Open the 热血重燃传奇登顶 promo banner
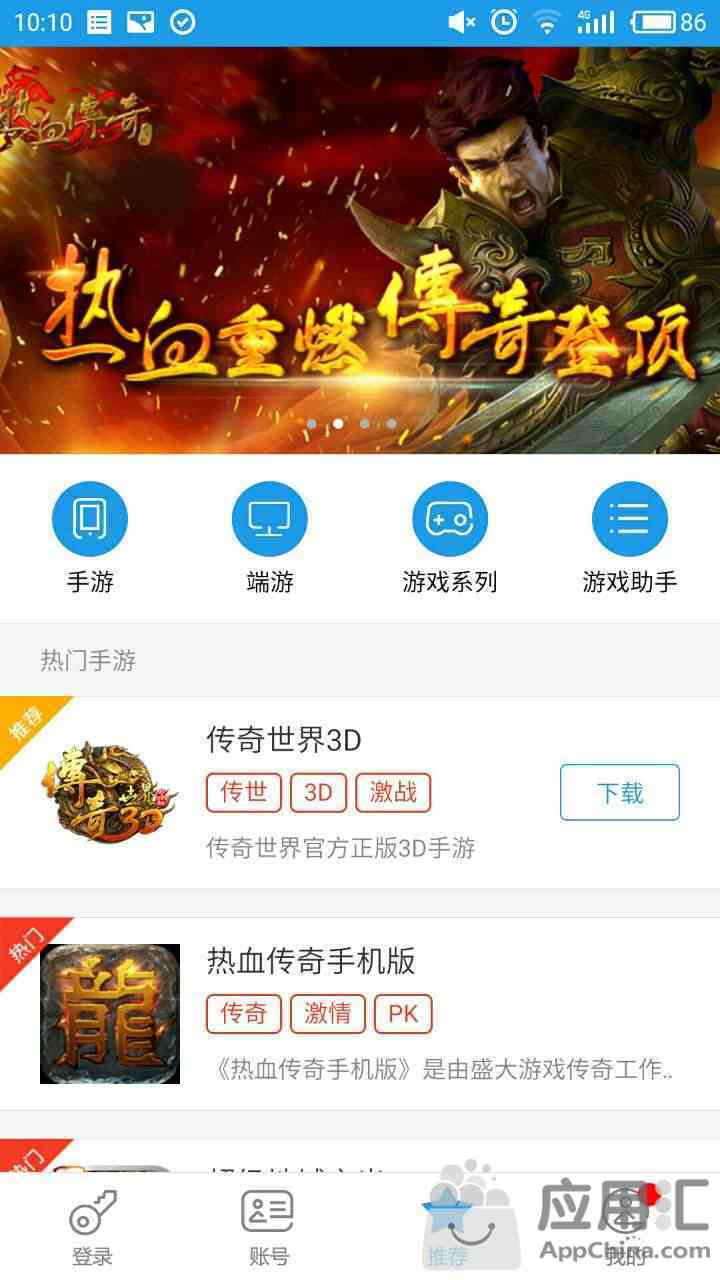 360,250
